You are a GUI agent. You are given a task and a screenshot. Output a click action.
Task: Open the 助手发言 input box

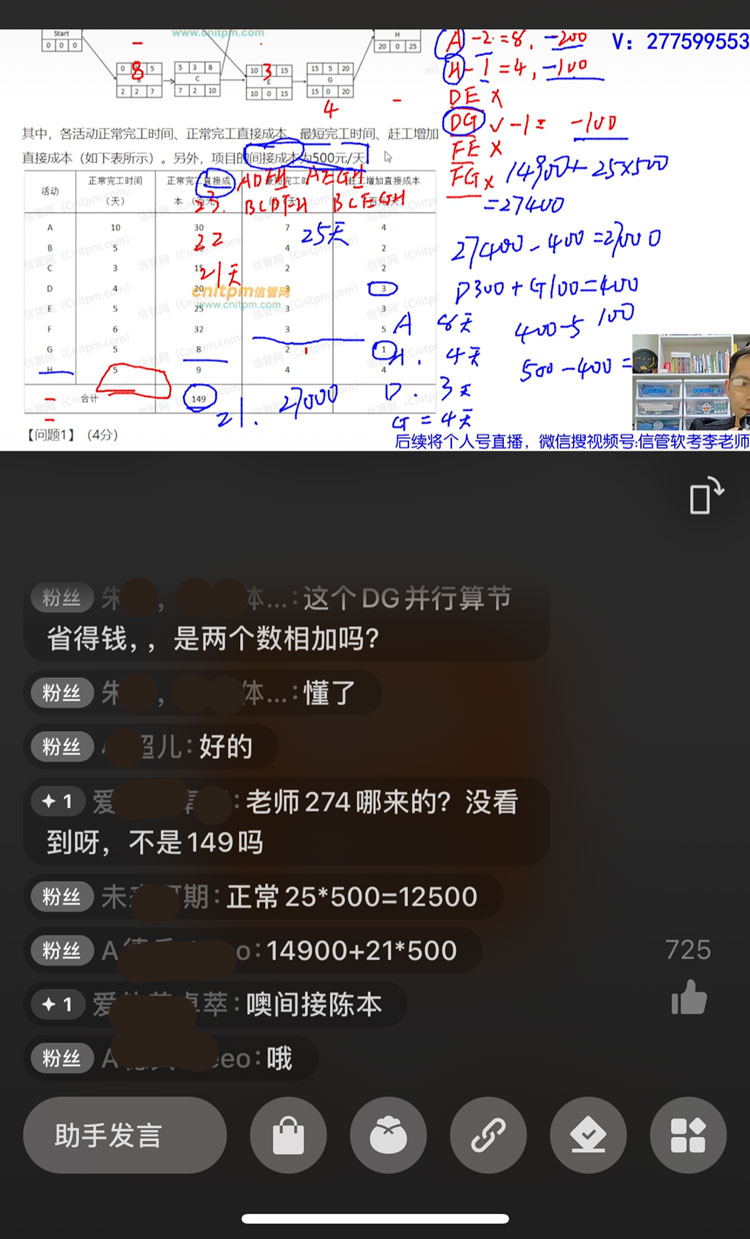click(x=125, y=1135)
